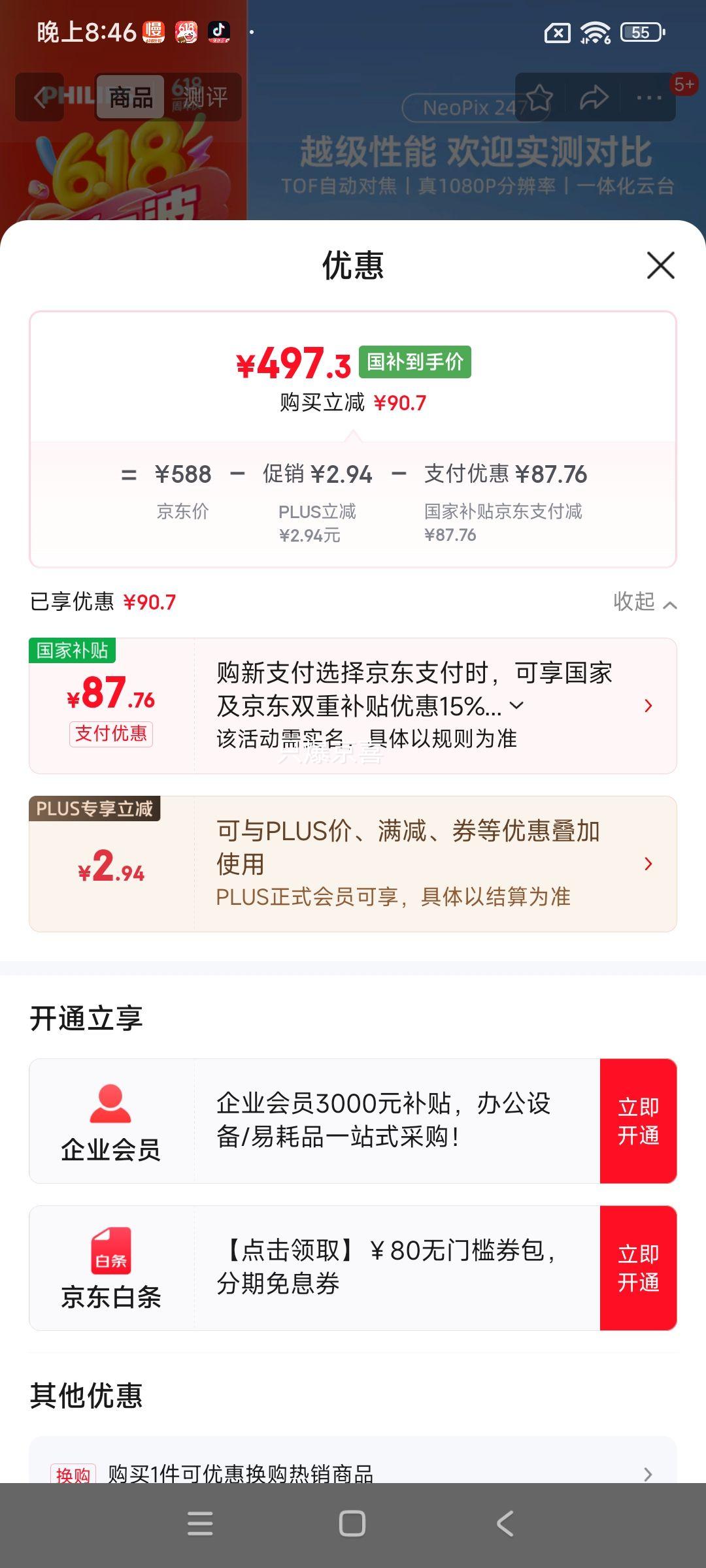The width and height of the screenshot is (706, 1568).
Task: Collapse the 已享优惠 section via 收起
Action: tap(644, 602)
